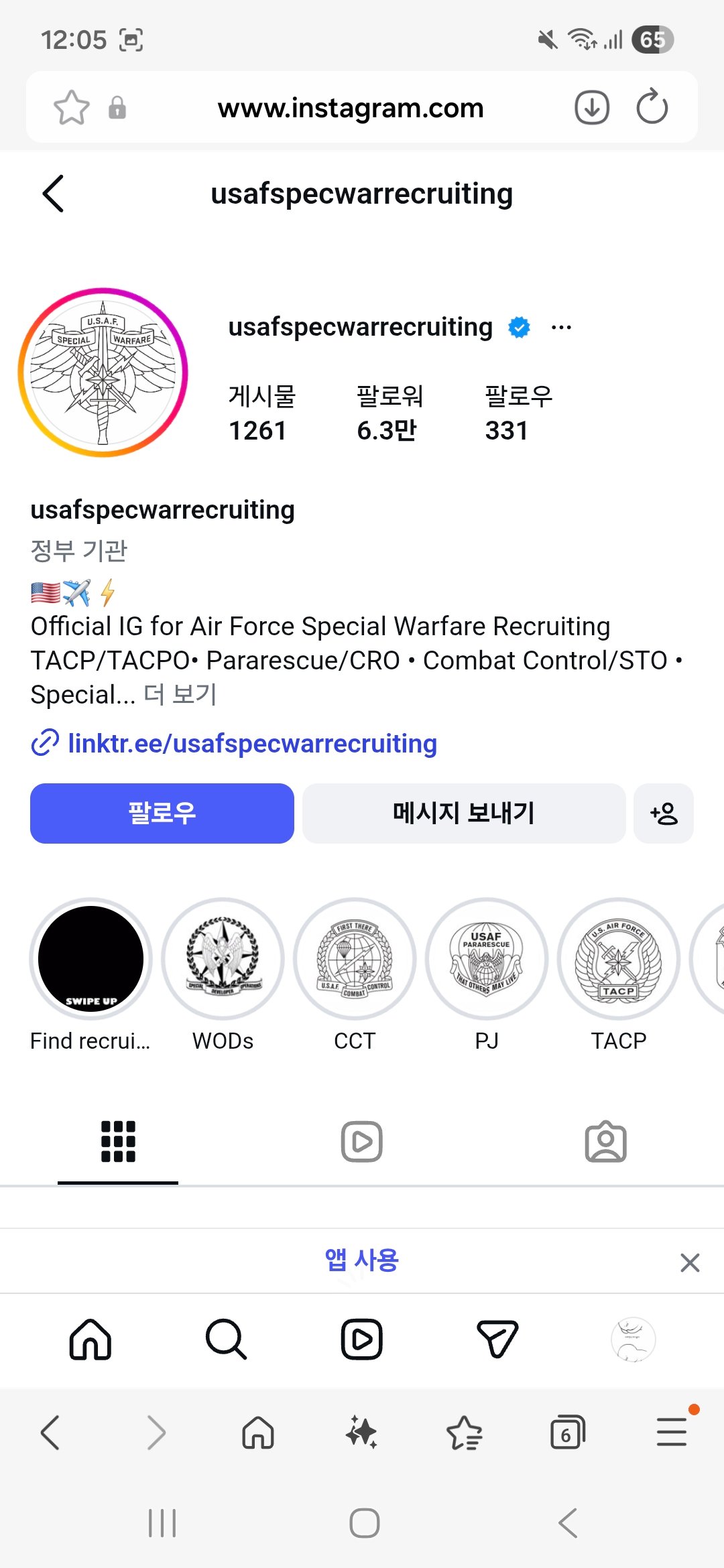Send a message via 메시지 보내기
Image resolution: width=724 pixels, height=1568 pixels.
coord(464,813)
